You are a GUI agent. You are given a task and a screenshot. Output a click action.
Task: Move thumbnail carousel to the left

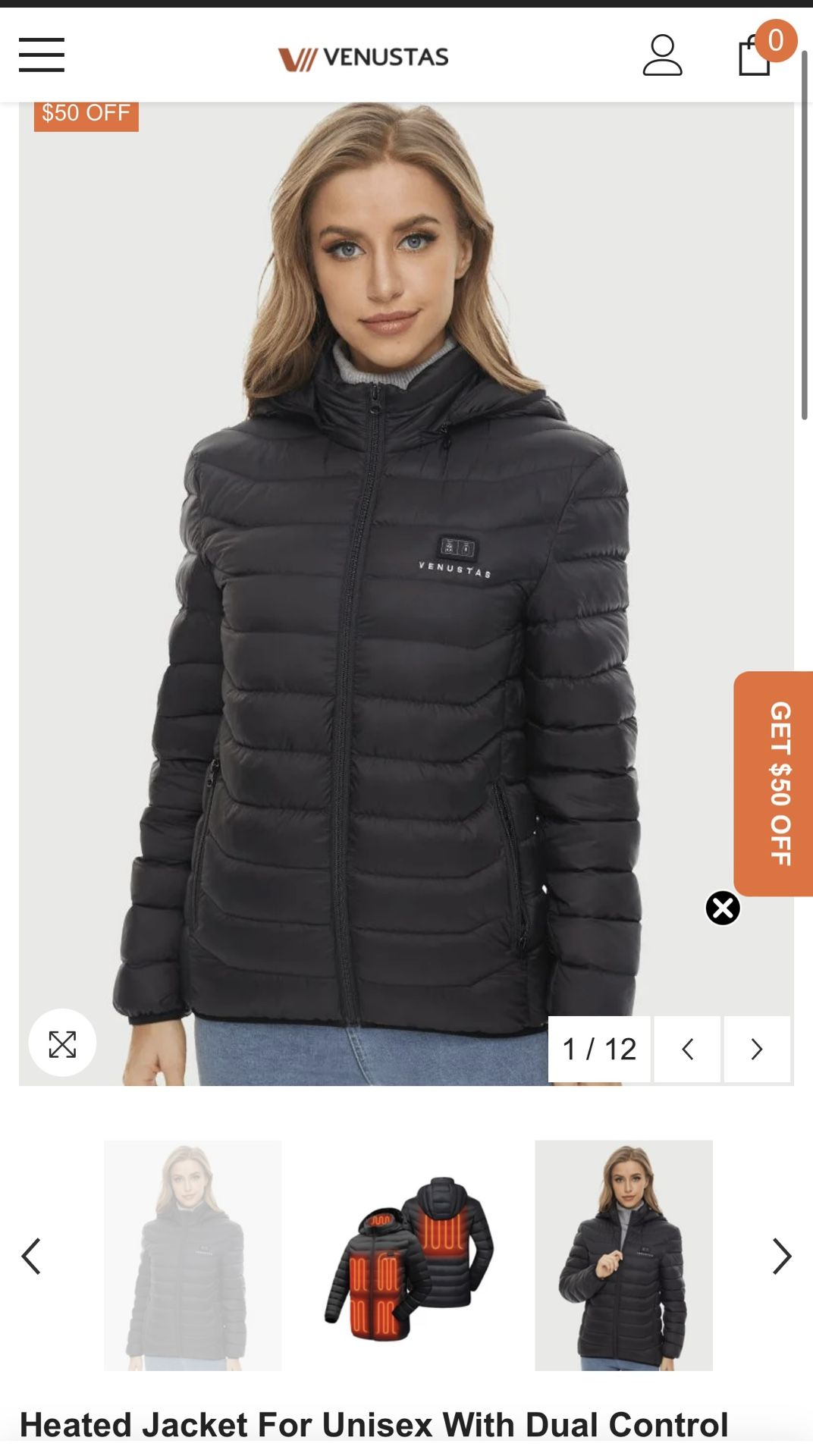tap(31, 1257)
